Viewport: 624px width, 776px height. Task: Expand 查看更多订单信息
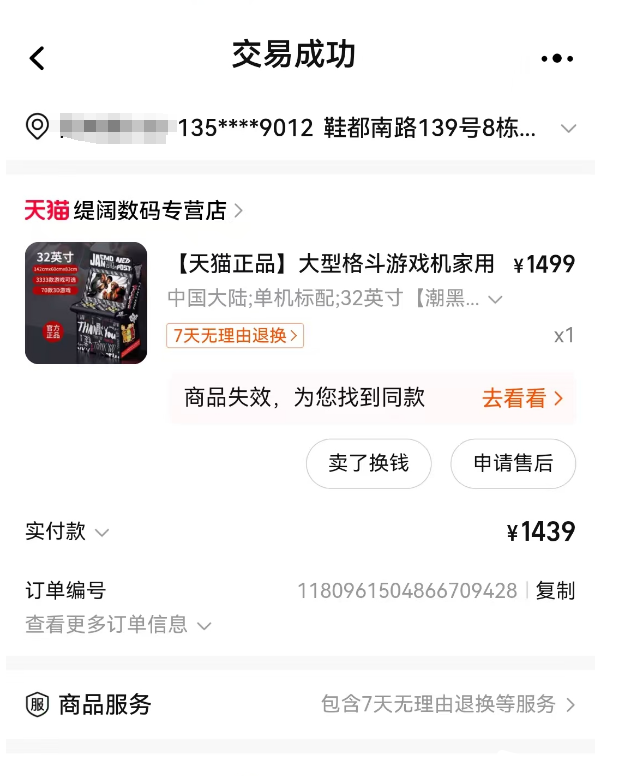click(x=118, y=625)
